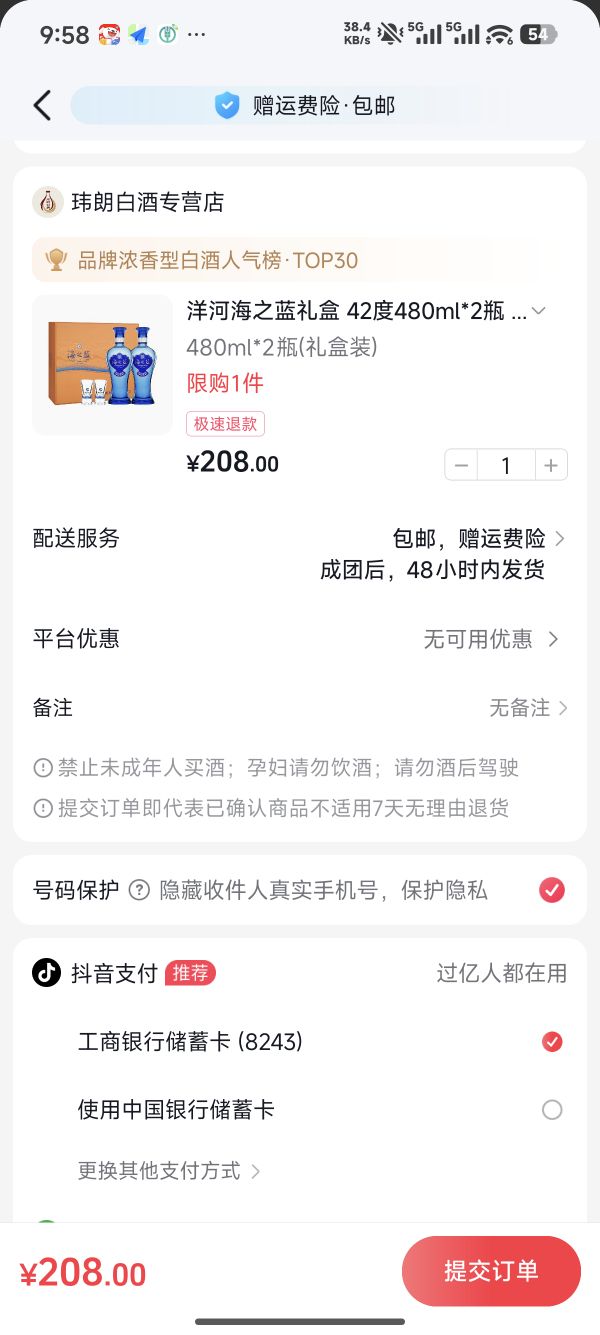Submit the order with 提交订单
Viewport: 600px width, 1335px height.
(491, 1271)
